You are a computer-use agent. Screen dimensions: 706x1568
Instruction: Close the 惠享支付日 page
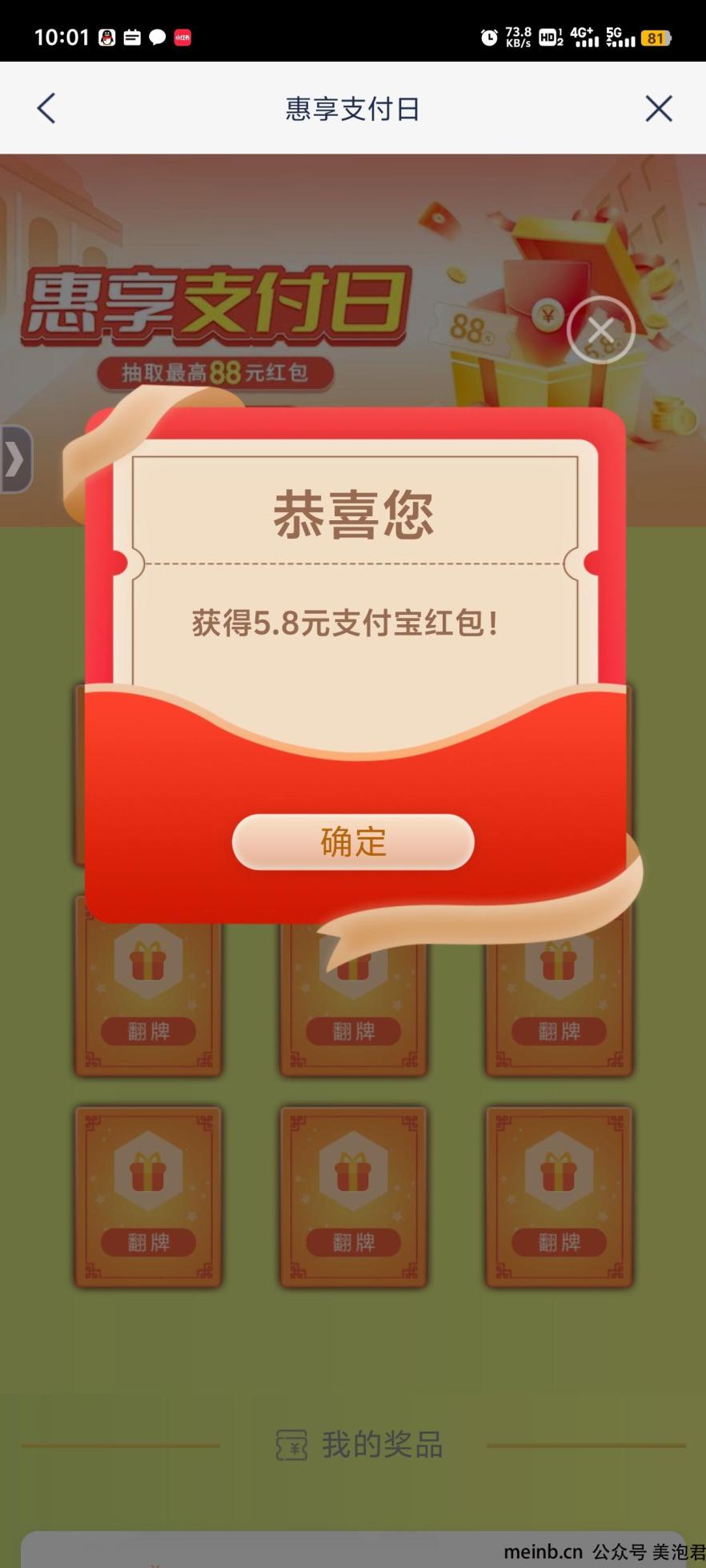click(x=659, y=108)
